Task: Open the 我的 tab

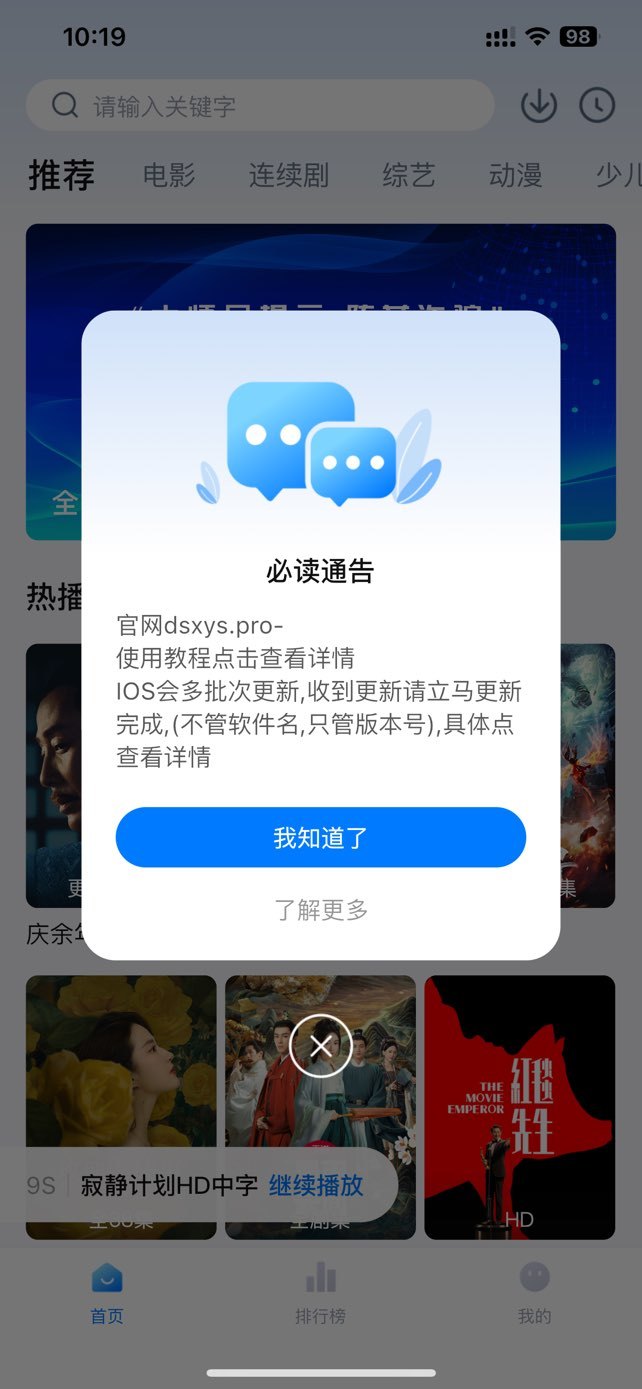Action: pyautogui.click(x=534, y=1292)
